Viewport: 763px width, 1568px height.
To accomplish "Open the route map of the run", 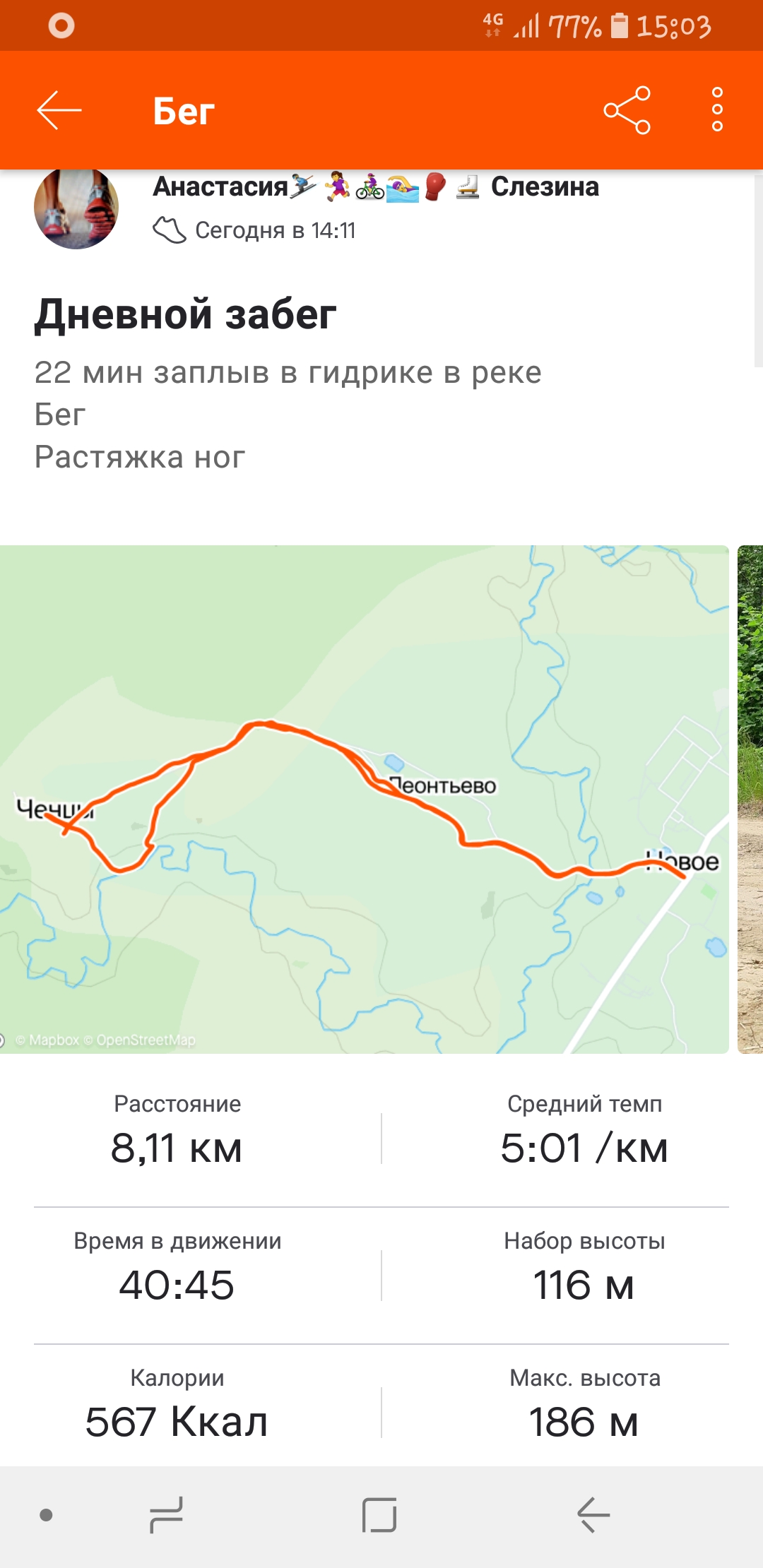I will [x=364, y=799].
